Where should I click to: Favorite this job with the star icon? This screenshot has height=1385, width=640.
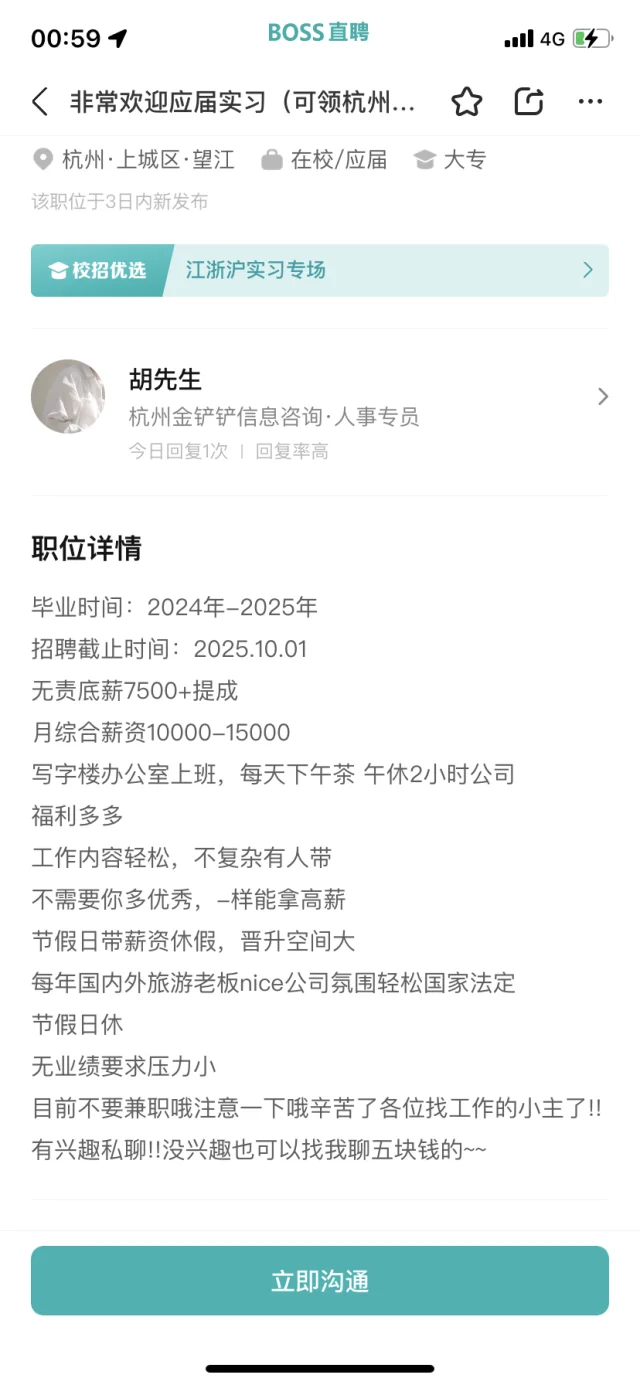click(466, 101)
